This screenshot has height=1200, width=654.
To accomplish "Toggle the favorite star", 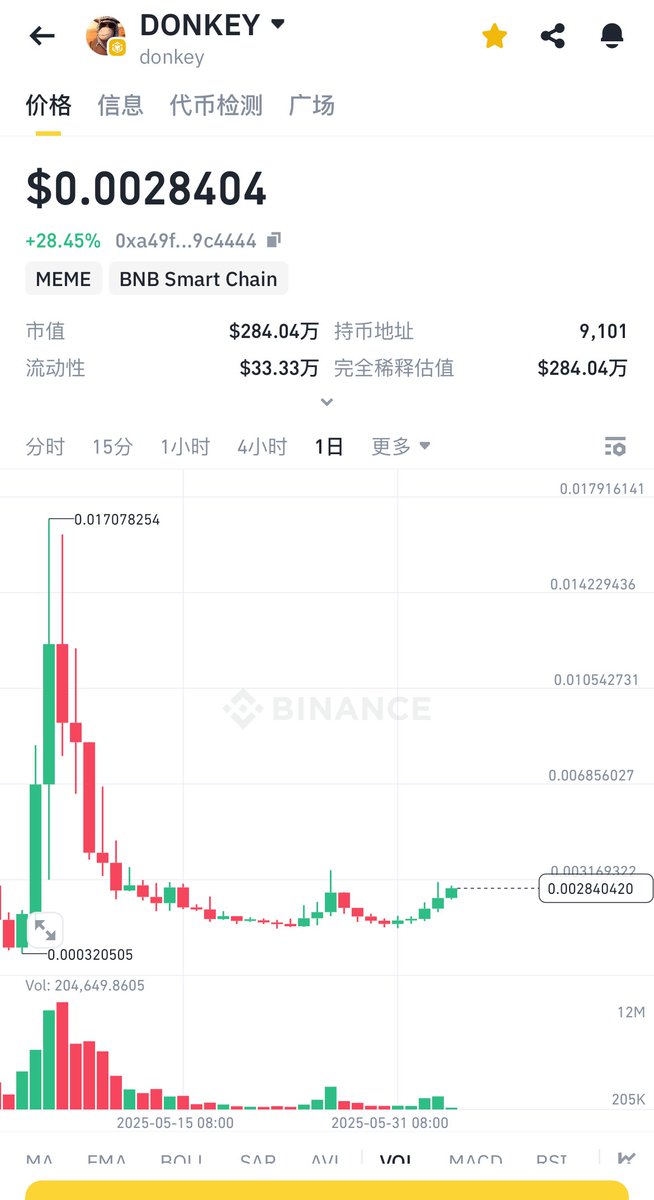I will 494,36.
